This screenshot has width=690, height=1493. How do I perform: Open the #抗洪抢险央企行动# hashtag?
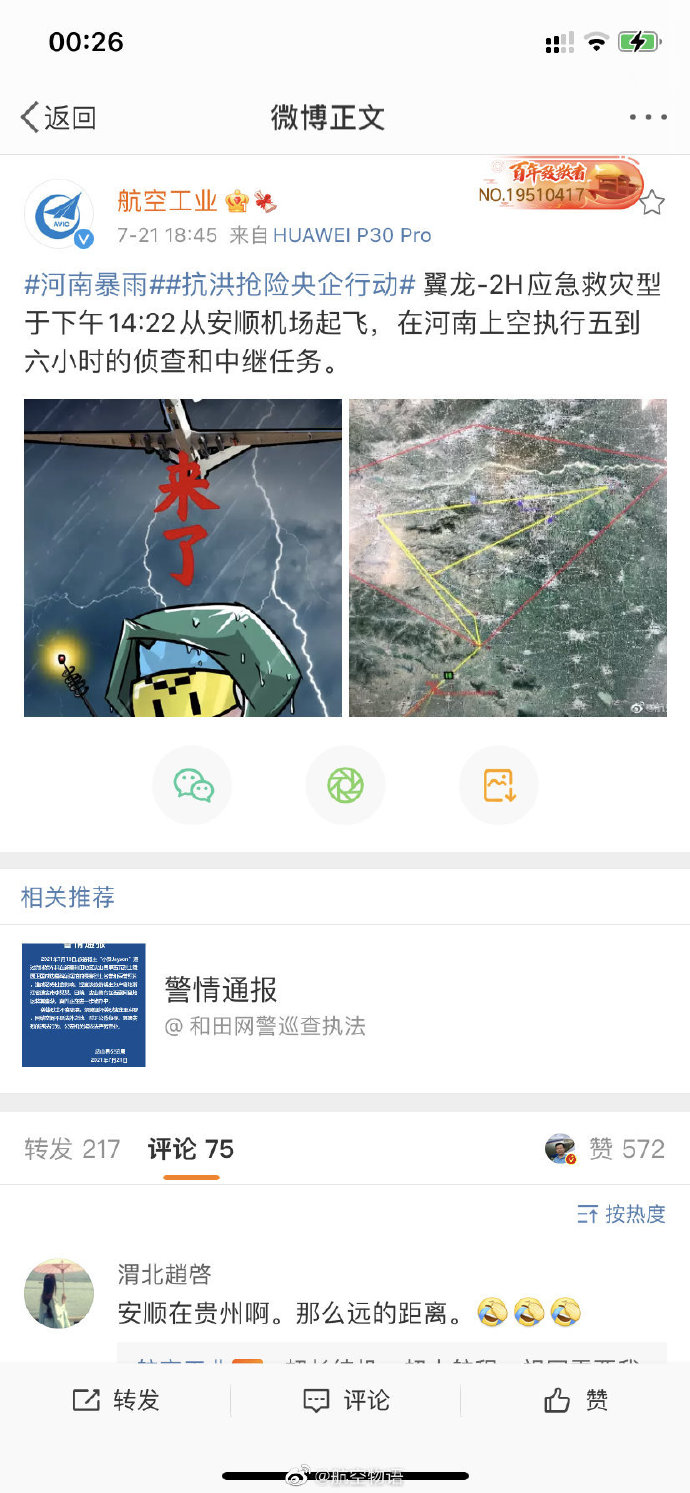pos(281,285)
